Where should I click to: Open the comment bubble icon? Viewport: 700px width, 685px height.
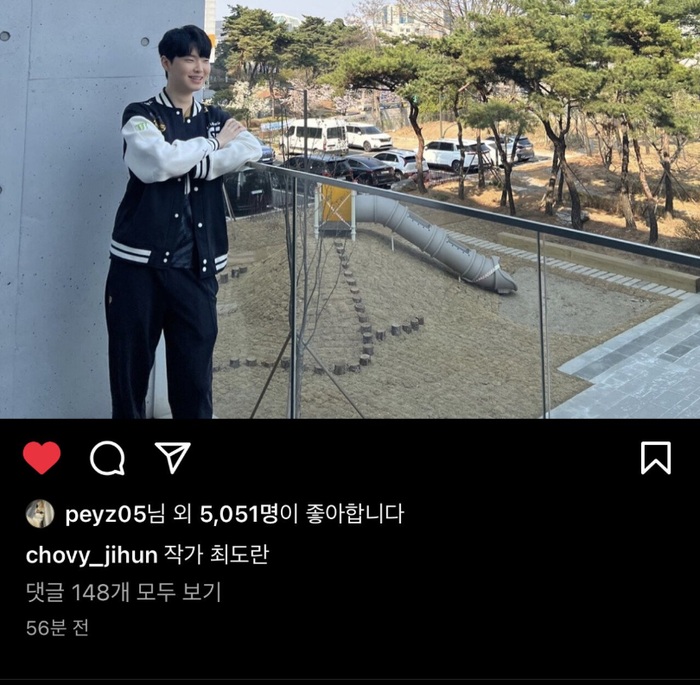107,458
